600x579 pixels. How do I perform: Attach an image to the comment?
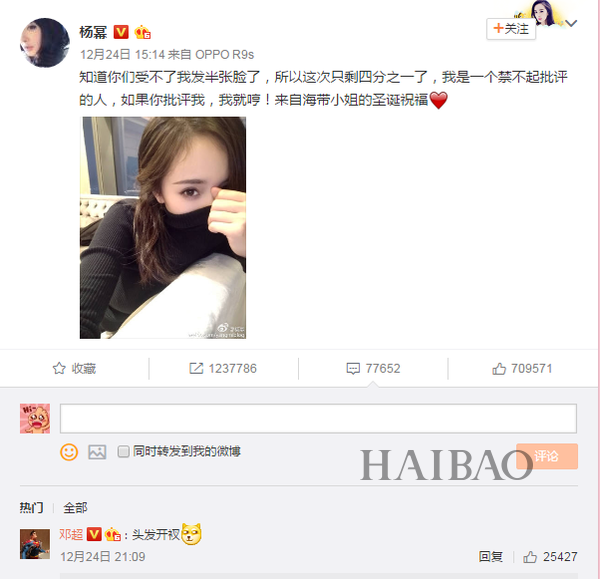click(x=97, y=452)
